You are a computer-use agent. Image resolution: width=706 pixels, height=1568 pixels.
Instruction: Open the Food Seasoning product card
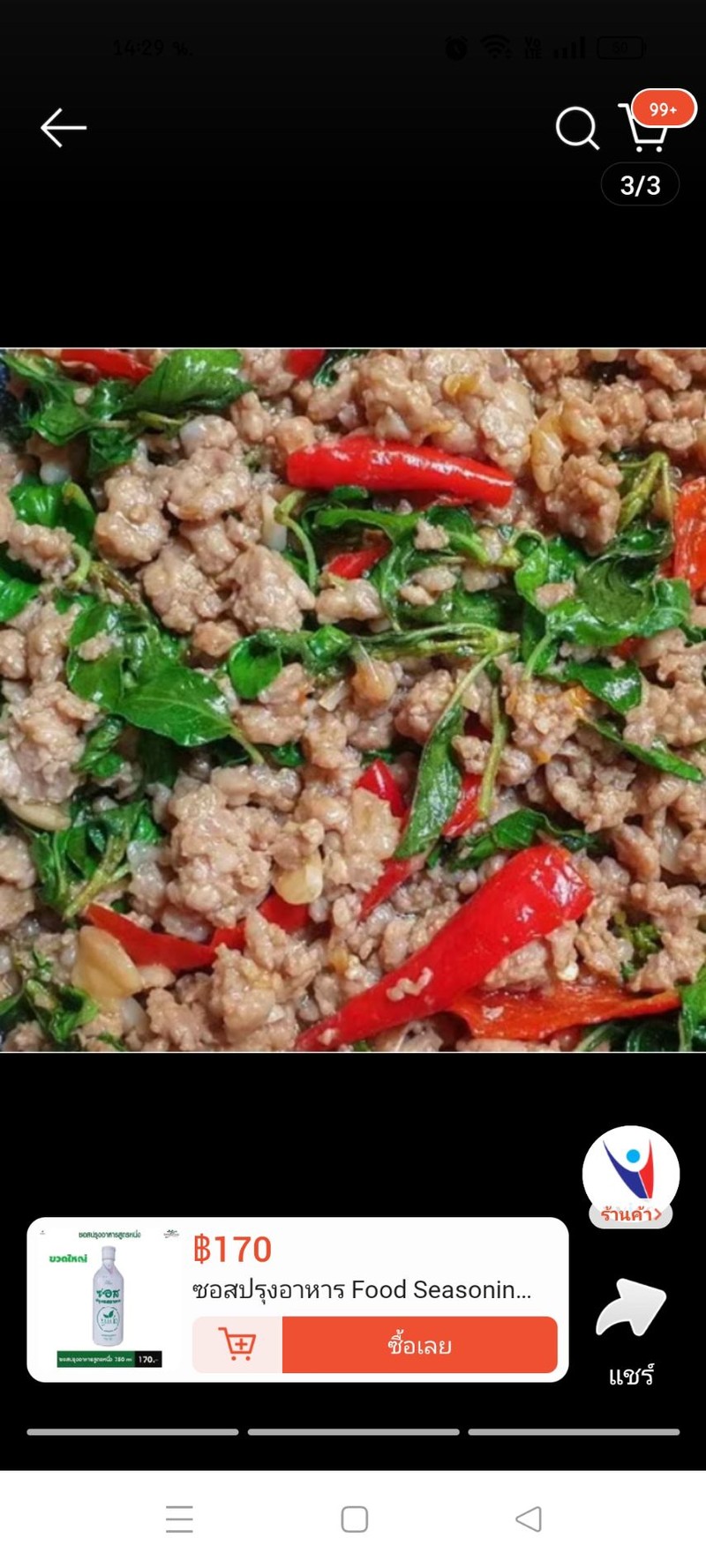click(x=297, y=1299)
